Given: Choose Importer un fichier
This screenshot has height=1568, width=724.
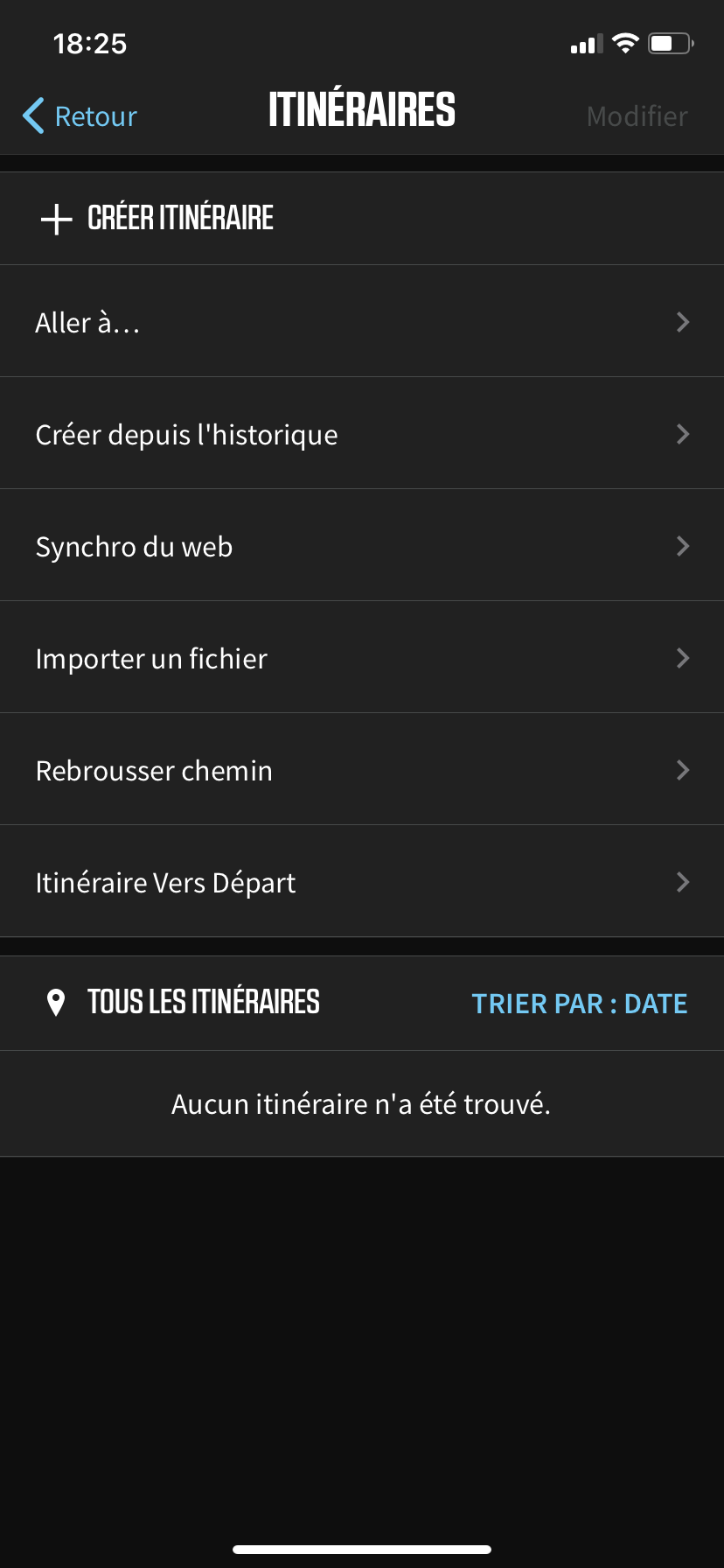Looking at the screenshot, I should tap(362, 658).
